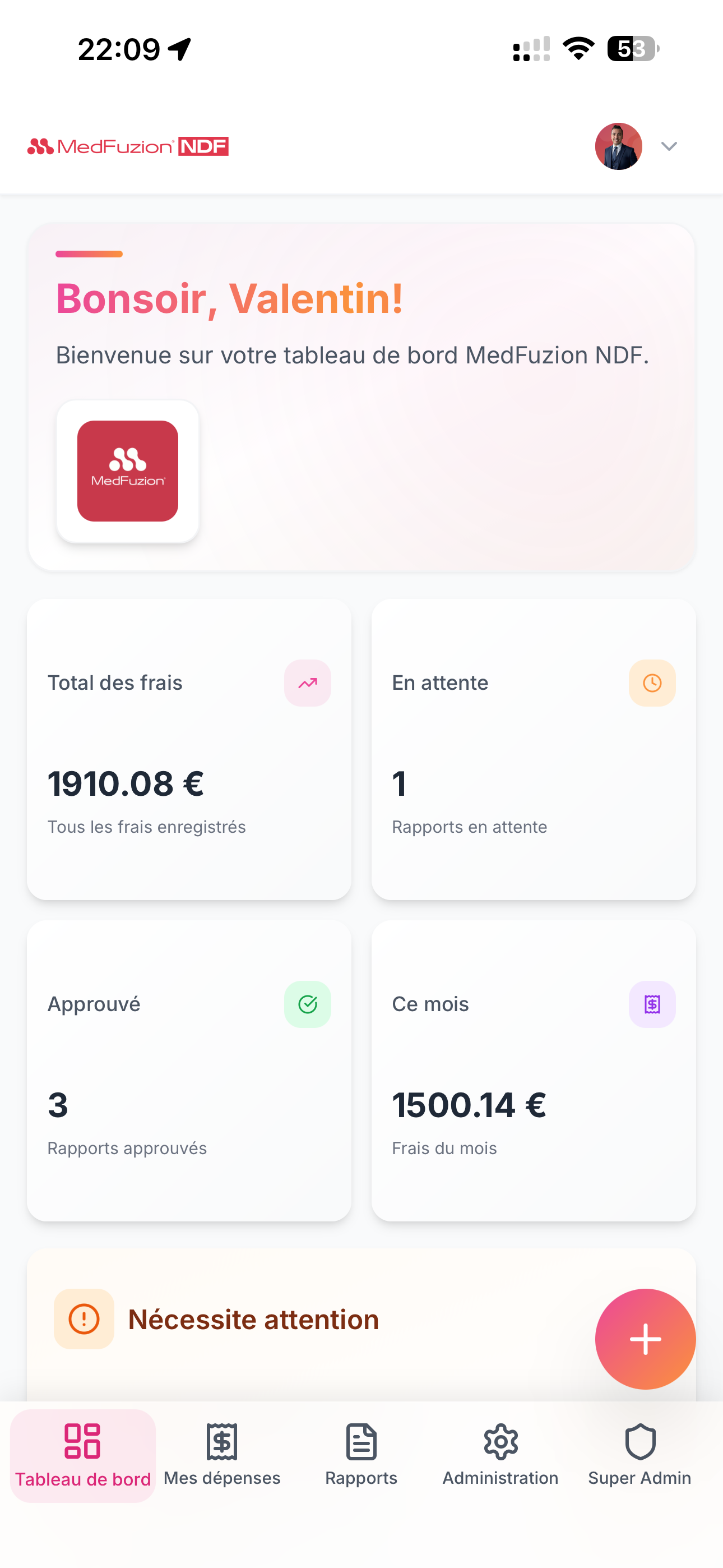
Task: Click the Rapports document icon
Action: (361, 1442)
